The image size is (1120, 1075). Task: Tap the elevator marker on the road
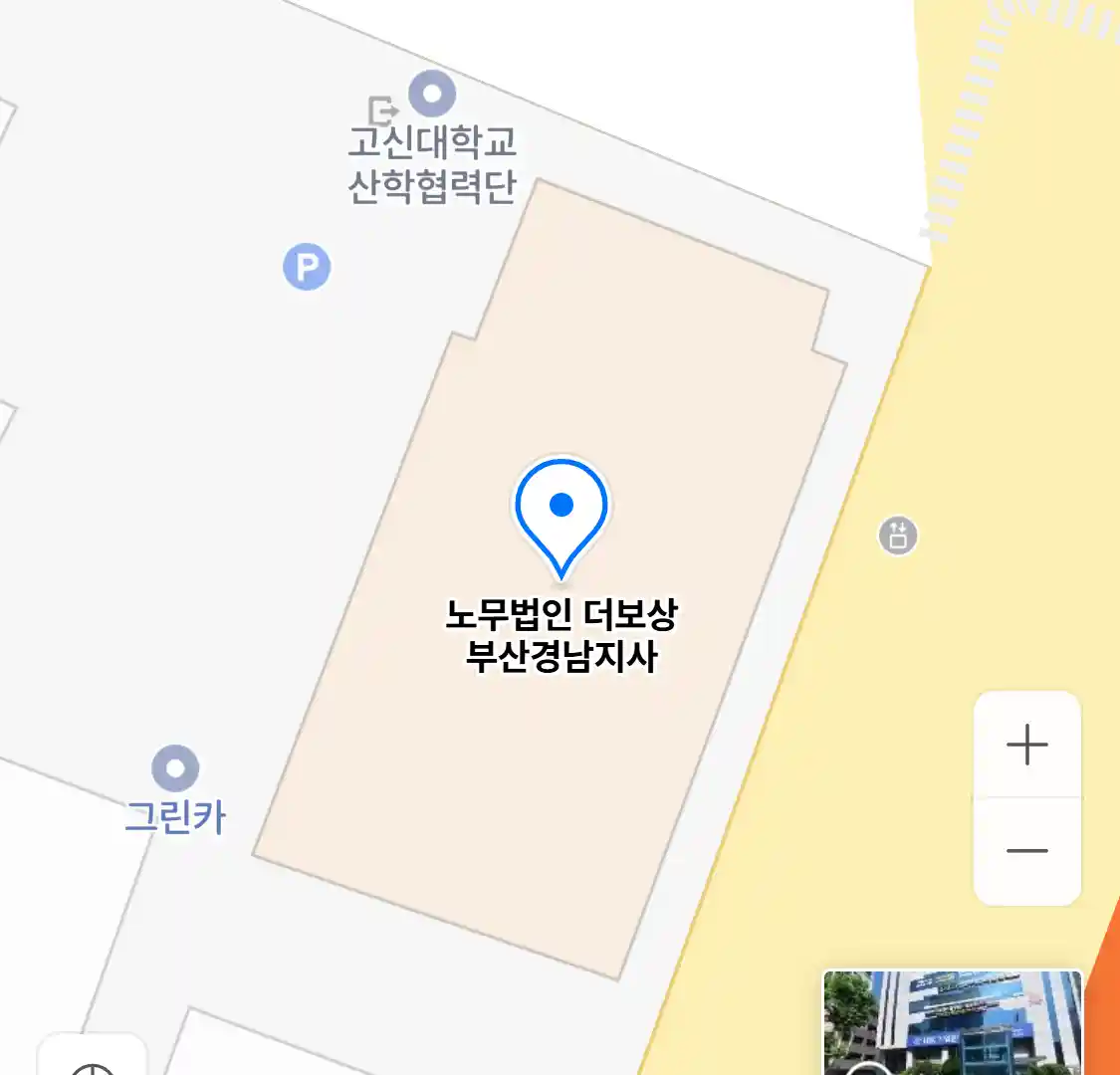tap(897, 536)
